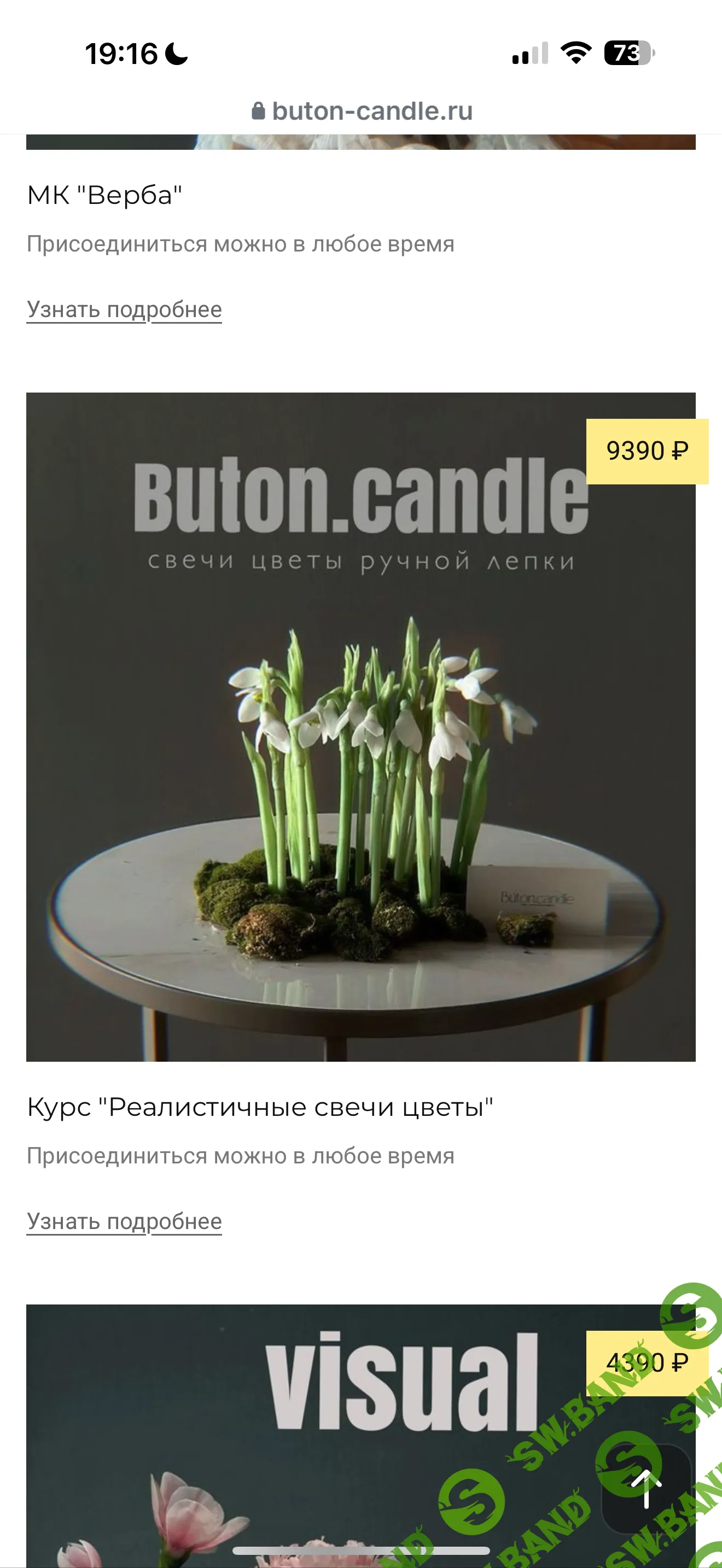This screenshot has height=1568, width=722.
Task: Open 'Узнать подробнее' under Курс "Реалистичные свечи цветы"
Action: click(124, 1222)
